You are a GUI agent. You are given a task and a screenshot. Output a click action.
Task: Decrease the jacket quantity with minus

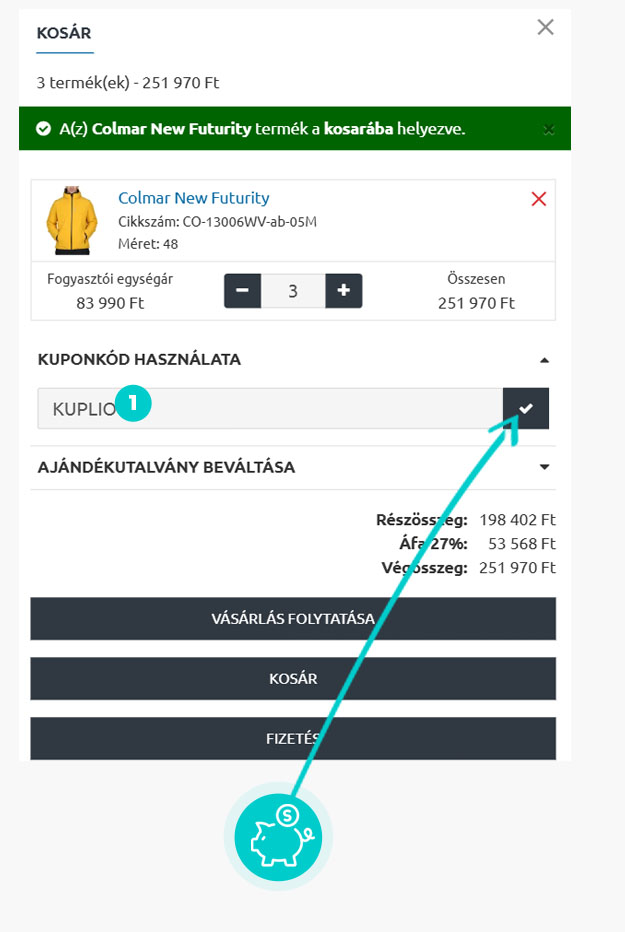pyautogui.click(x=242, y=291)
